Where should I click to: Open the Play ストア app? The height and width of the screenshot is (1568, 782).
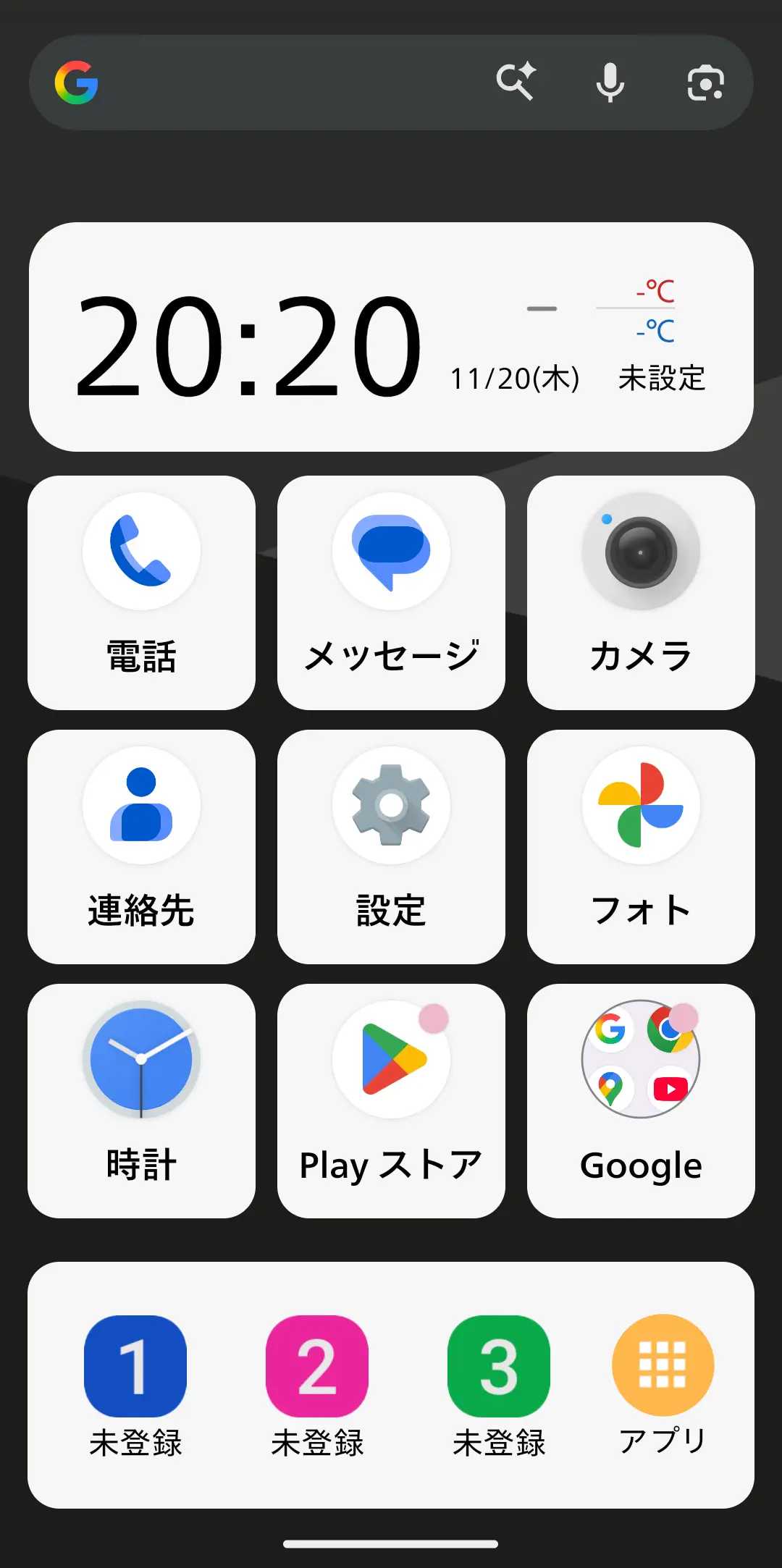(x=391, y=1097)
